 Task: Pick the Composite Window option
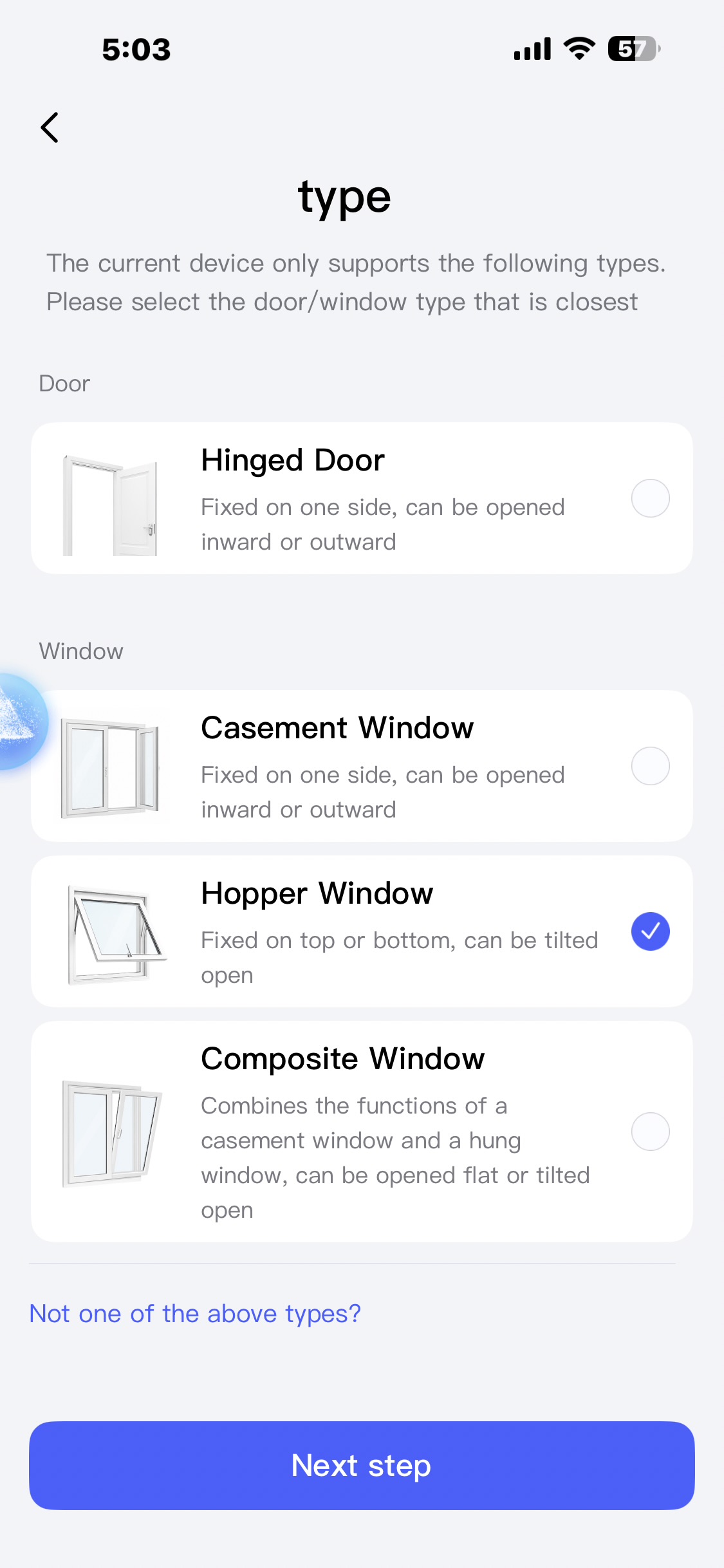tap(650, 1132)
